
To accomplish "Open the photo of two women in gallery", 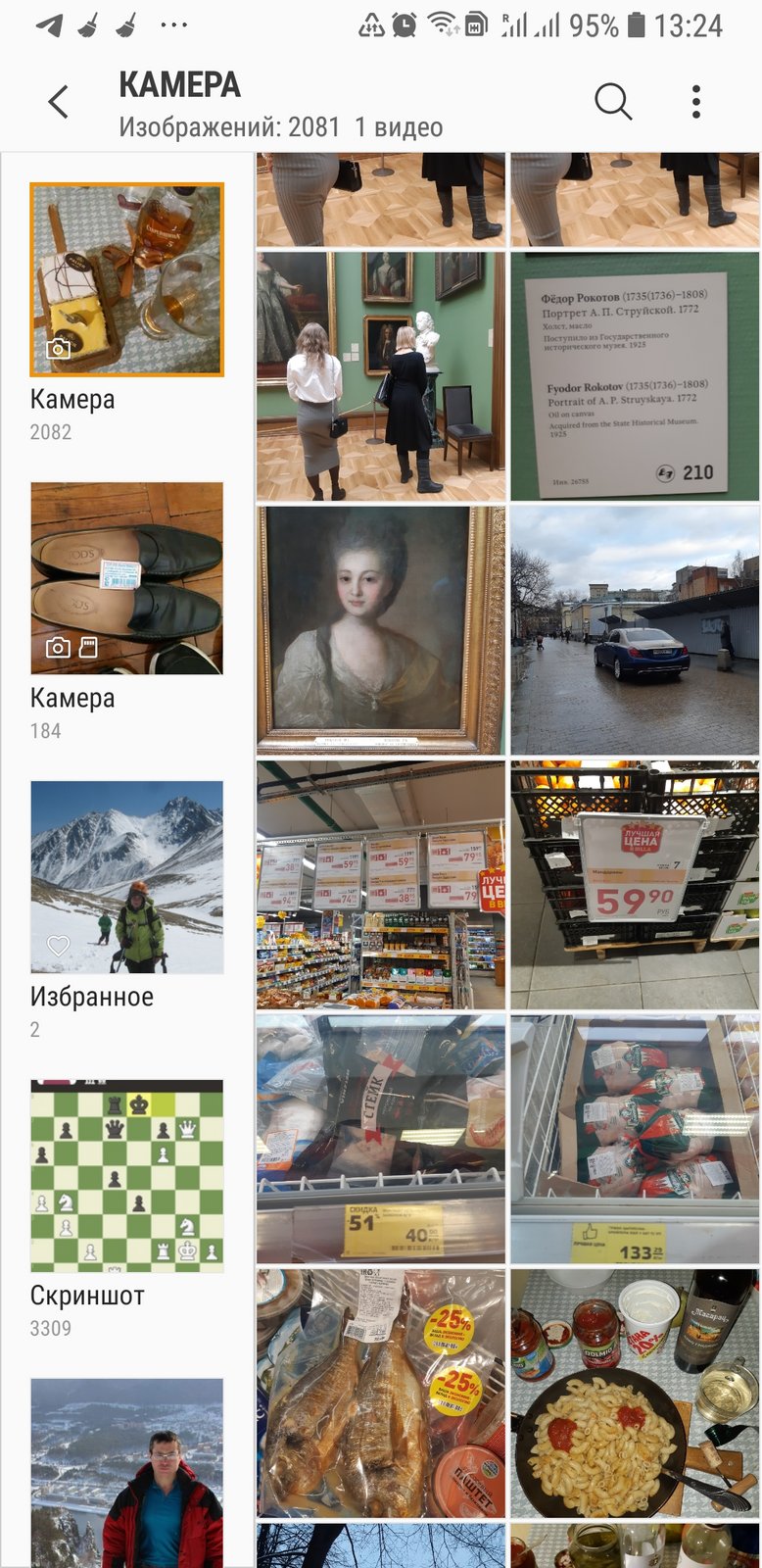I will click(381, 376).
